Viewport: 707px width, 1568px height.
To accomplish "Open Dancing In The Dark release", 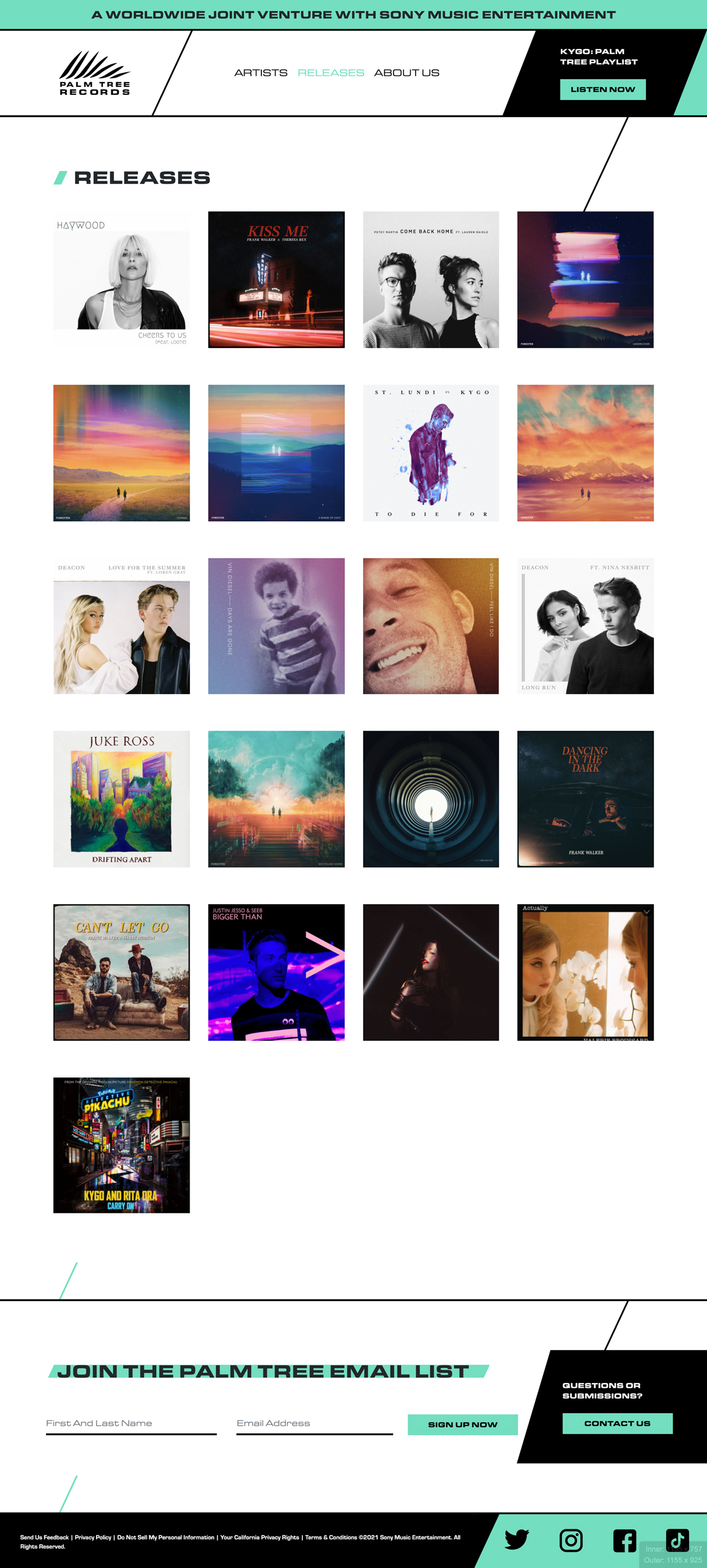I will pyautogui.click(x=585, y=799).
